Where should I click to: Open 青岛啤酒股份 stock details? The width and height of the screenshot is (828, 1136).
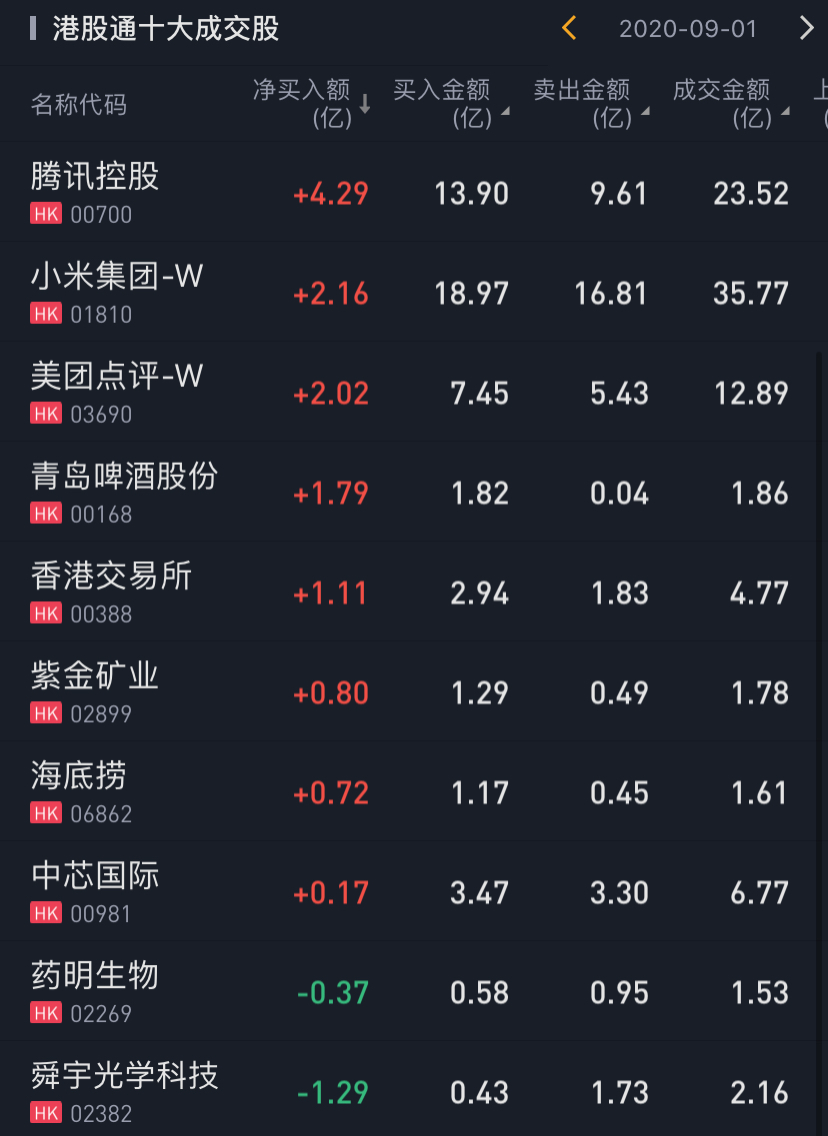pyautogui.click(x=124, y=492)
